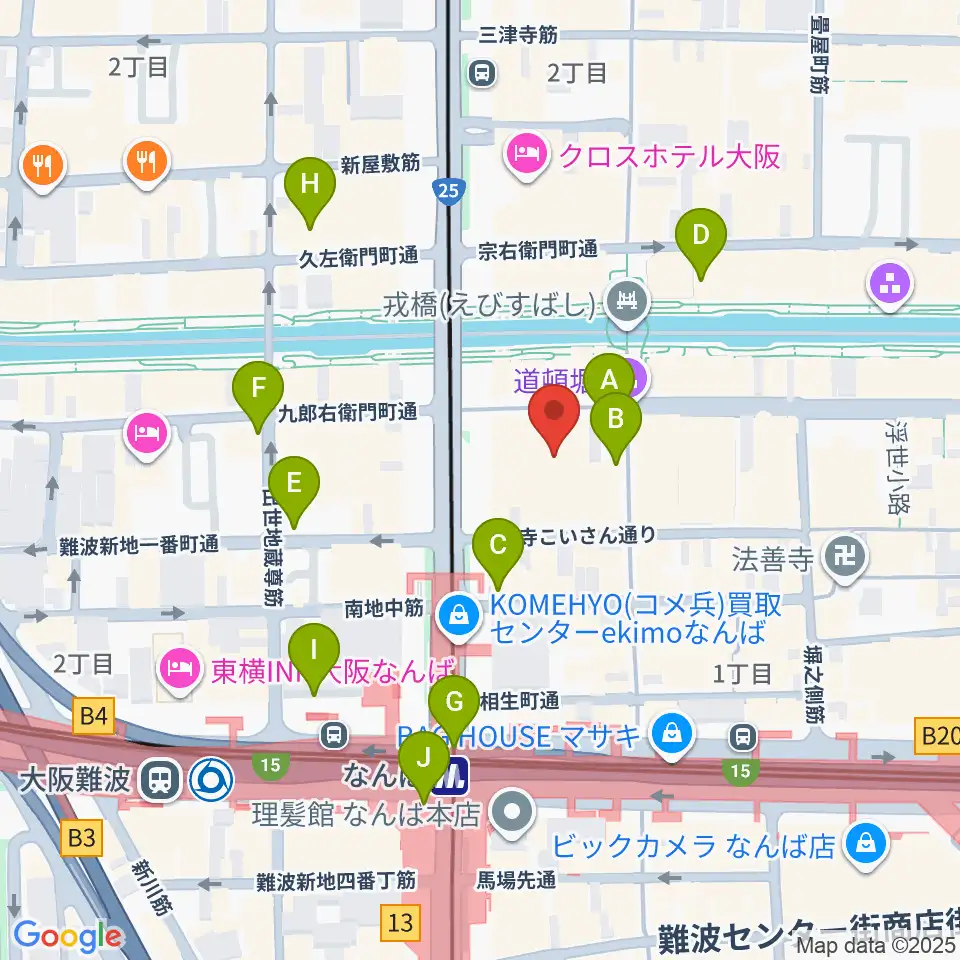Tap the green marker labeled D
The height and width of the screenshot is (960, 960).
pyautogui.click(x=701, y=235)
